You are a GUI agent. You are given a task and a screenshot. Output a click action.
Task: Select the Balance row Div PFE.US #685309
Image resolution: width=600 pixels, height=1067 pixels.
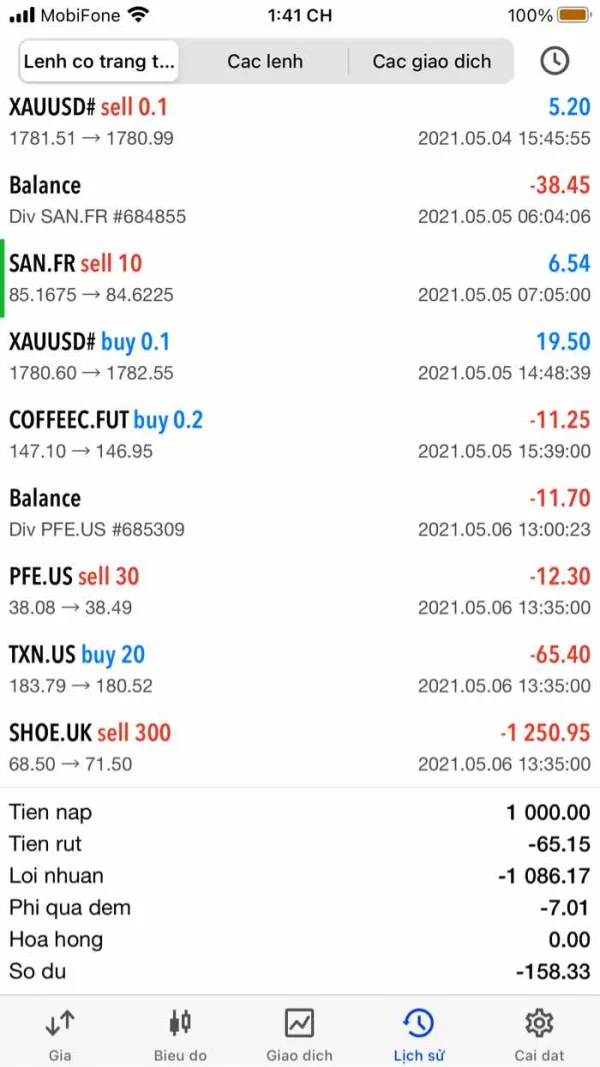pyautogui.click(x=300, y=513)
